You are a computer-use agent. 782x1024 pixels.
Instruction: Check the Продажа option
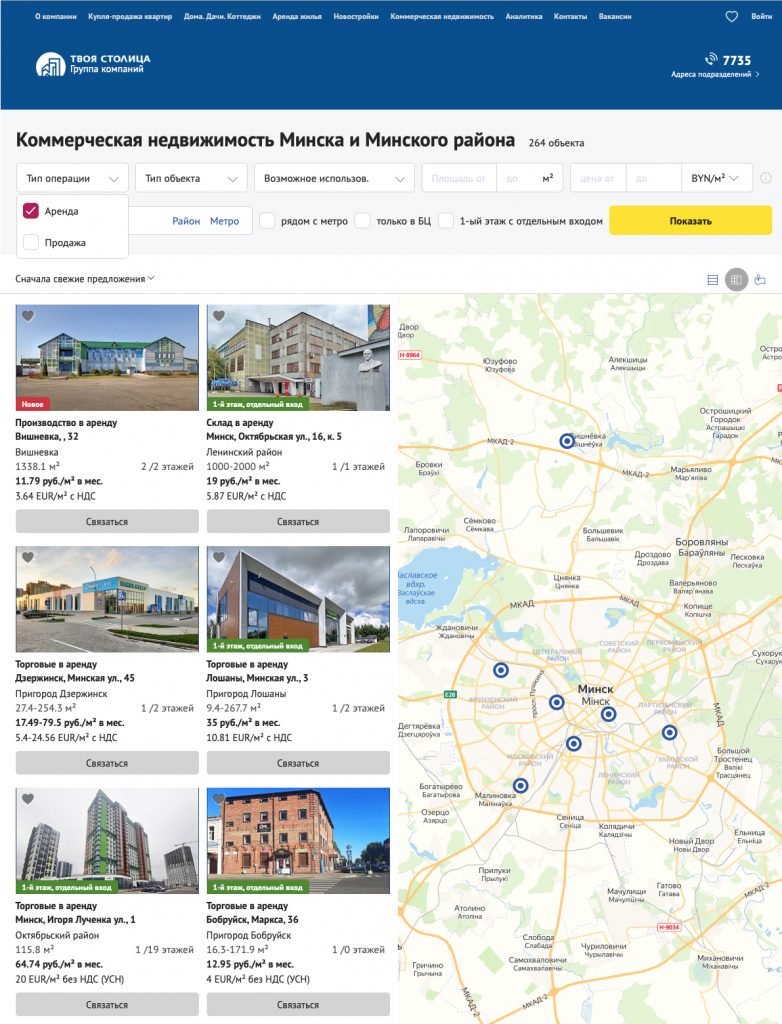pyautogui.click(x=31, y=242)
